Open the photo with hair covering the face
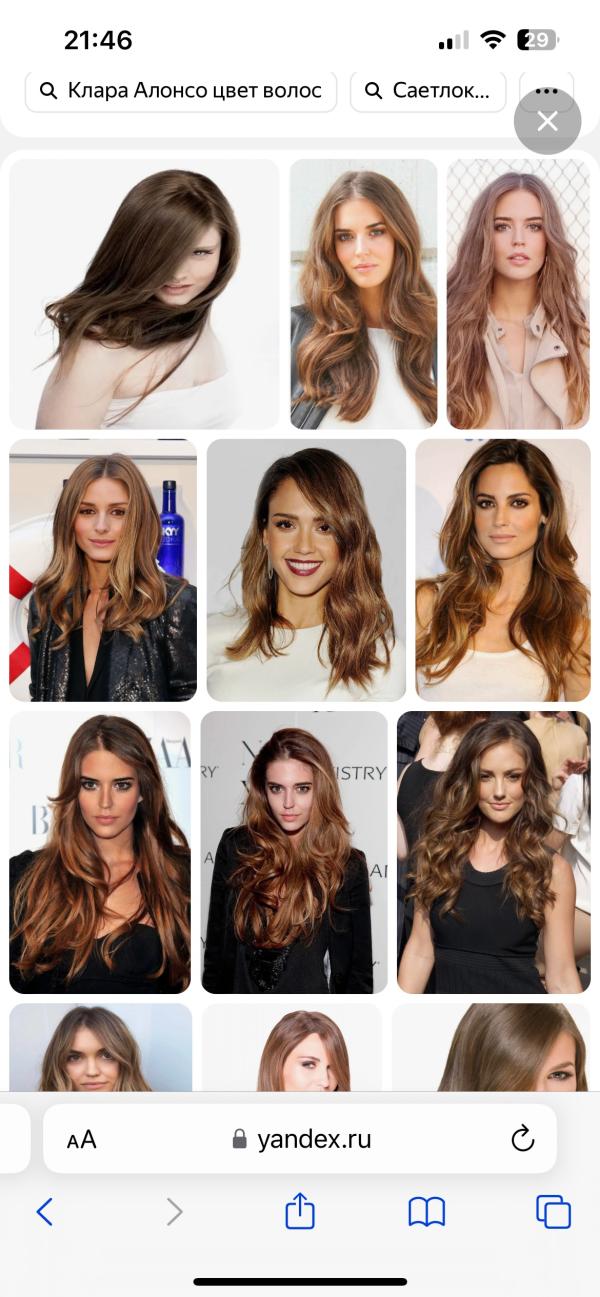The height and width of the screenshot is (1297, 600). (144, 294)
